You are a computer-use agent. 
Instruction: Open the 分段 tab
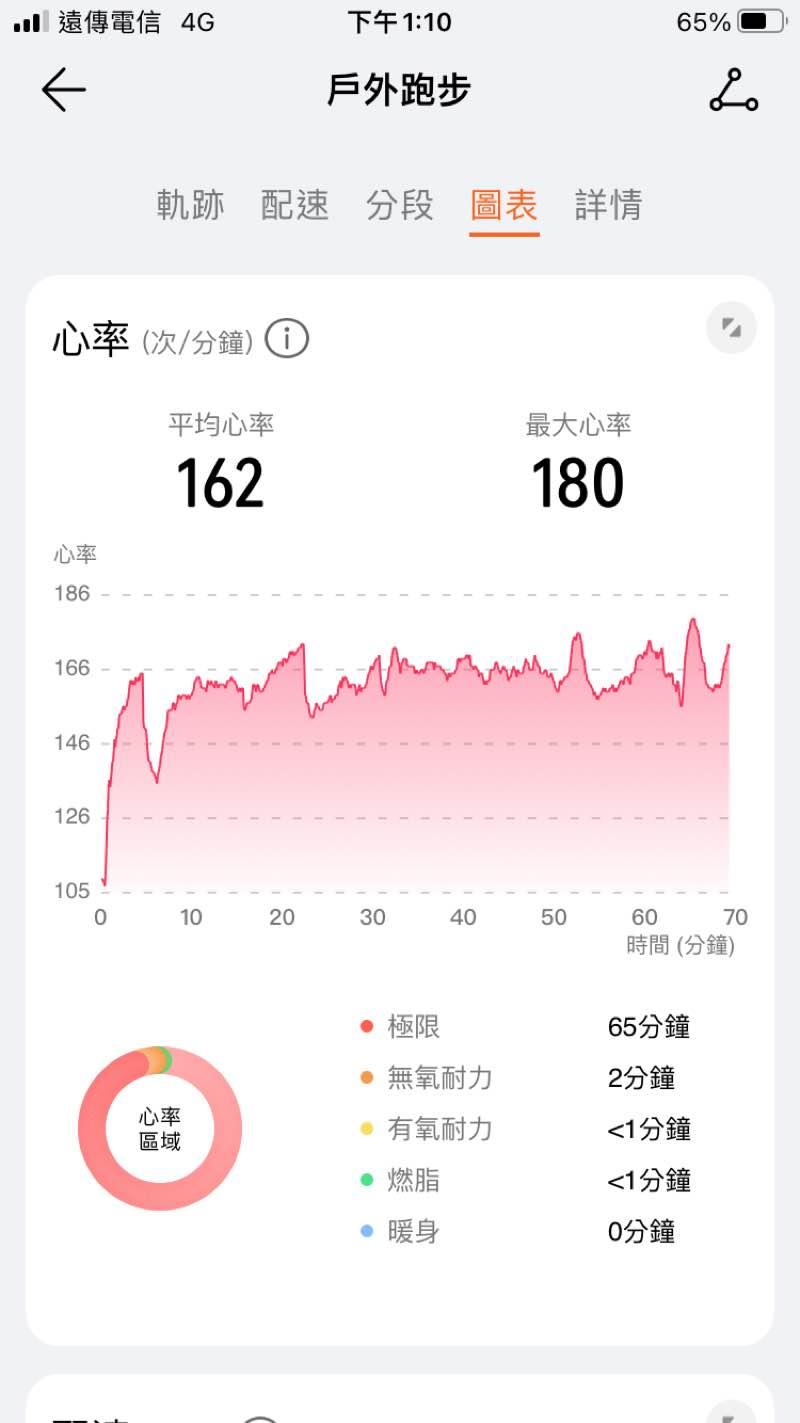(400, 205)
